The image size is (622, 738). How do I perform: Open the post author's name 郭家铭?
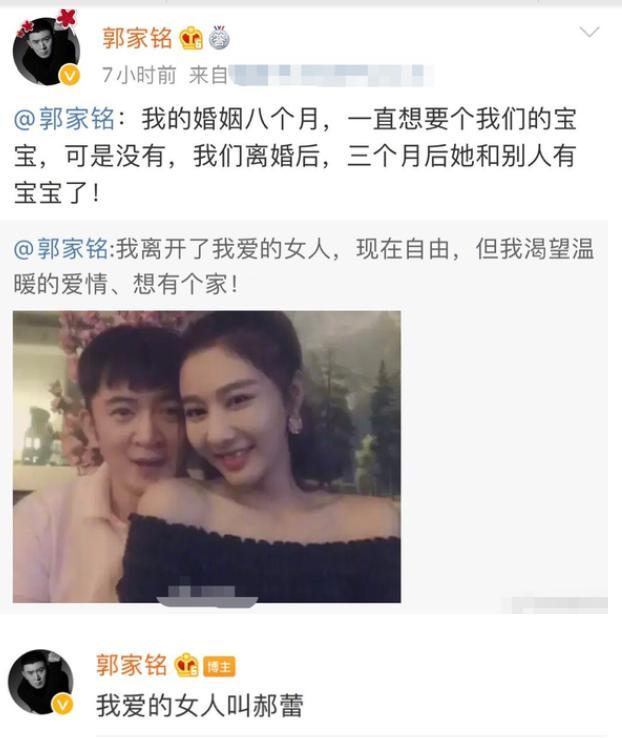[137, 38]
